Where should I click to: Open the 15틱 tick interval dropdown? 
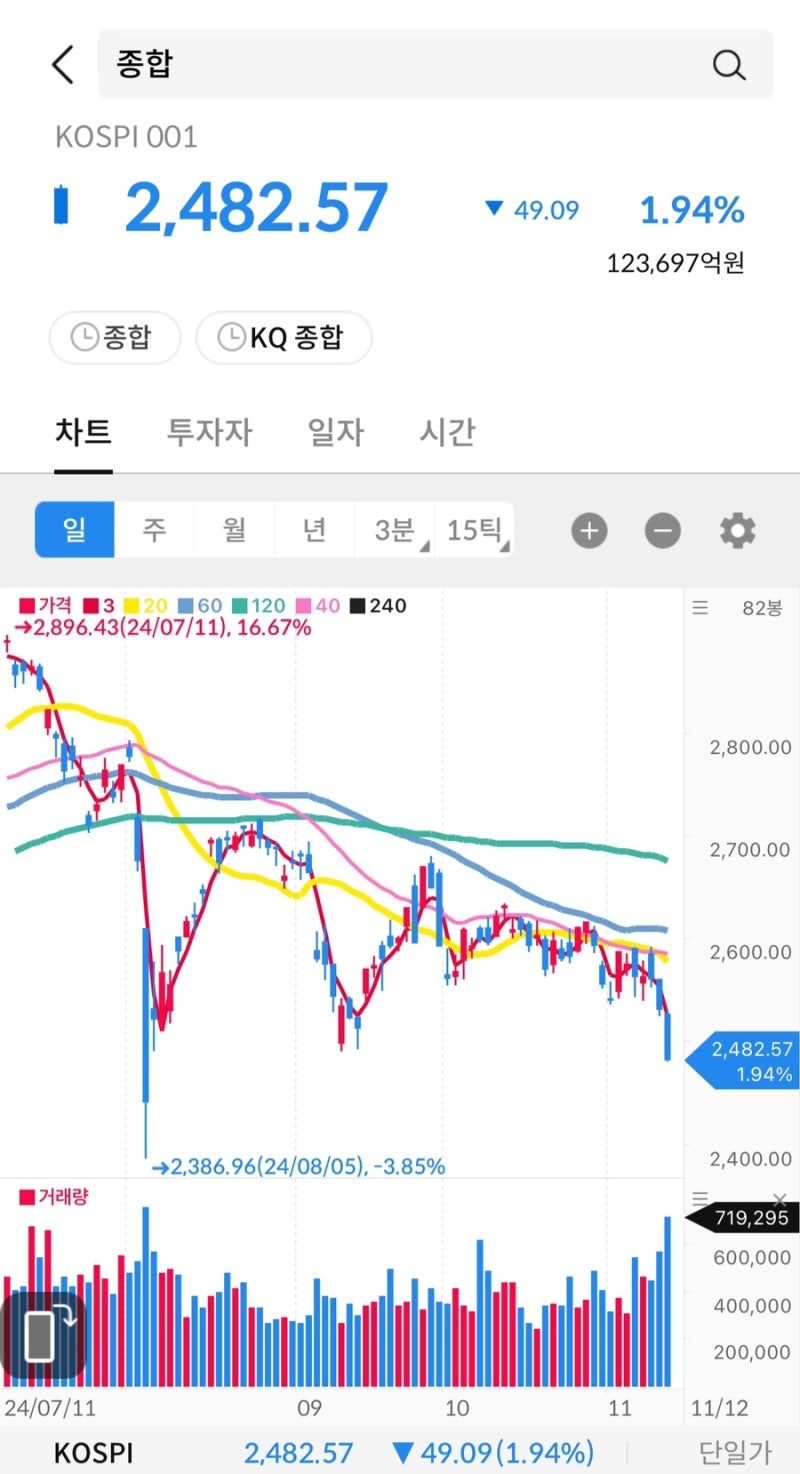point(474,530)
